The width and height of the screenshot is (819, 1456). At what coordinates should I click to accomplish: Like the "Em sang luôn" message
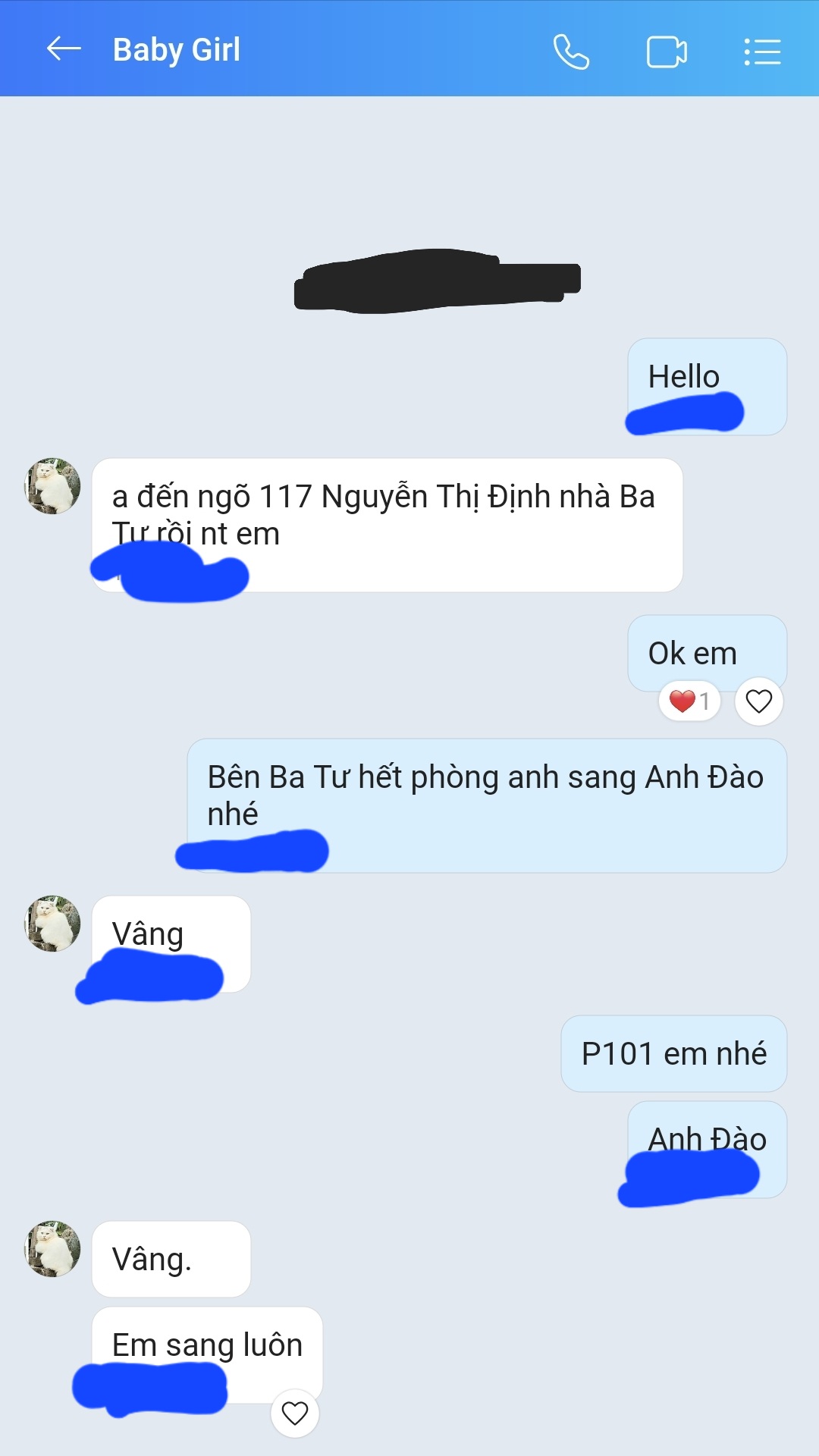[294, 1413]
